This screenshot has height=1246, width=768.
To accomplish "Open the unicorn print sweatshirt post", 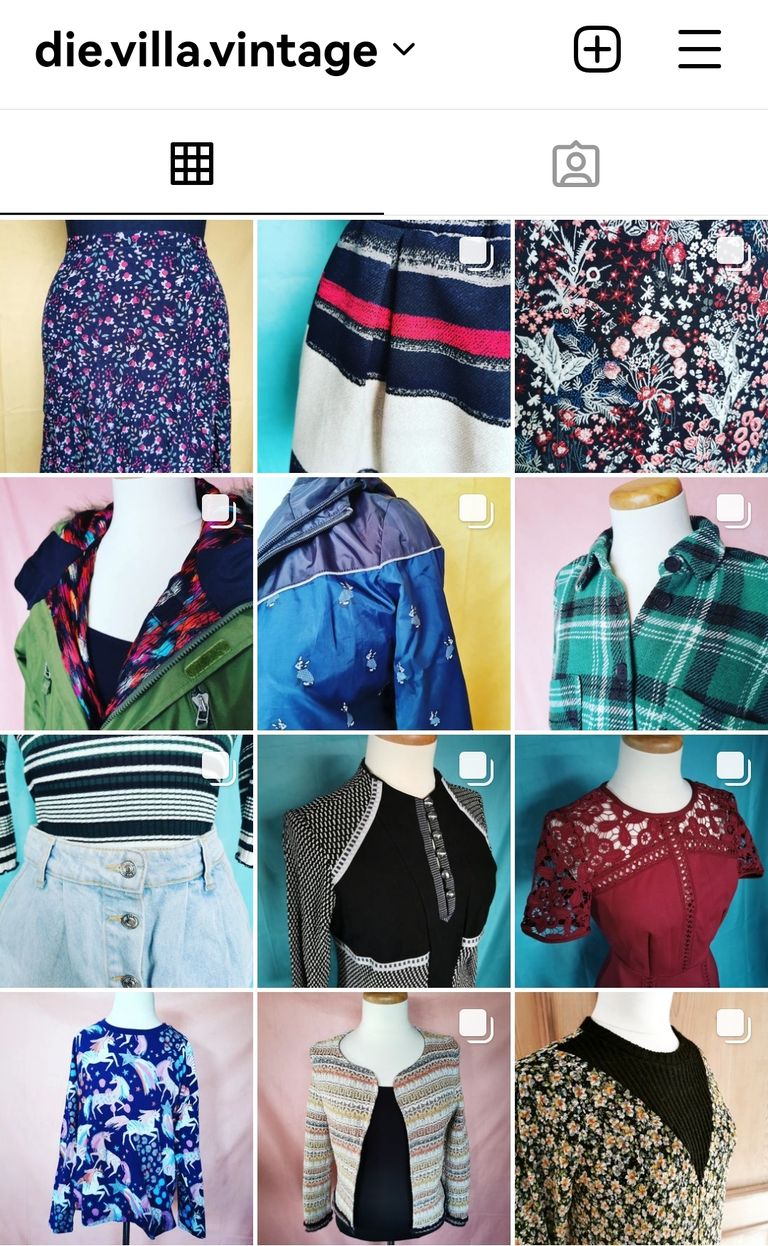I will click(126, 1118).
